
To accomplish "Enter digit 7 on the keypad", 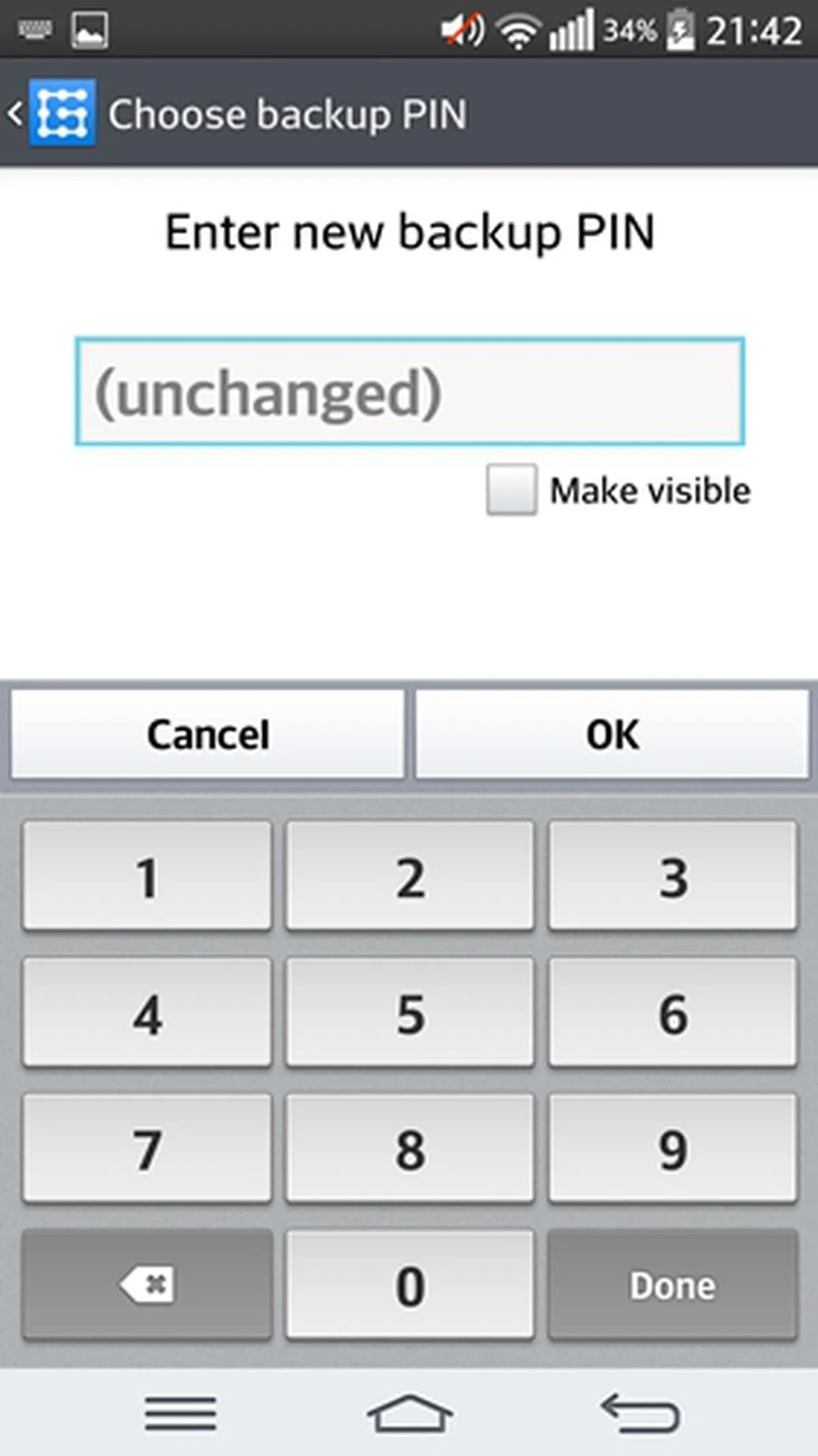I will click(147, 1149).
